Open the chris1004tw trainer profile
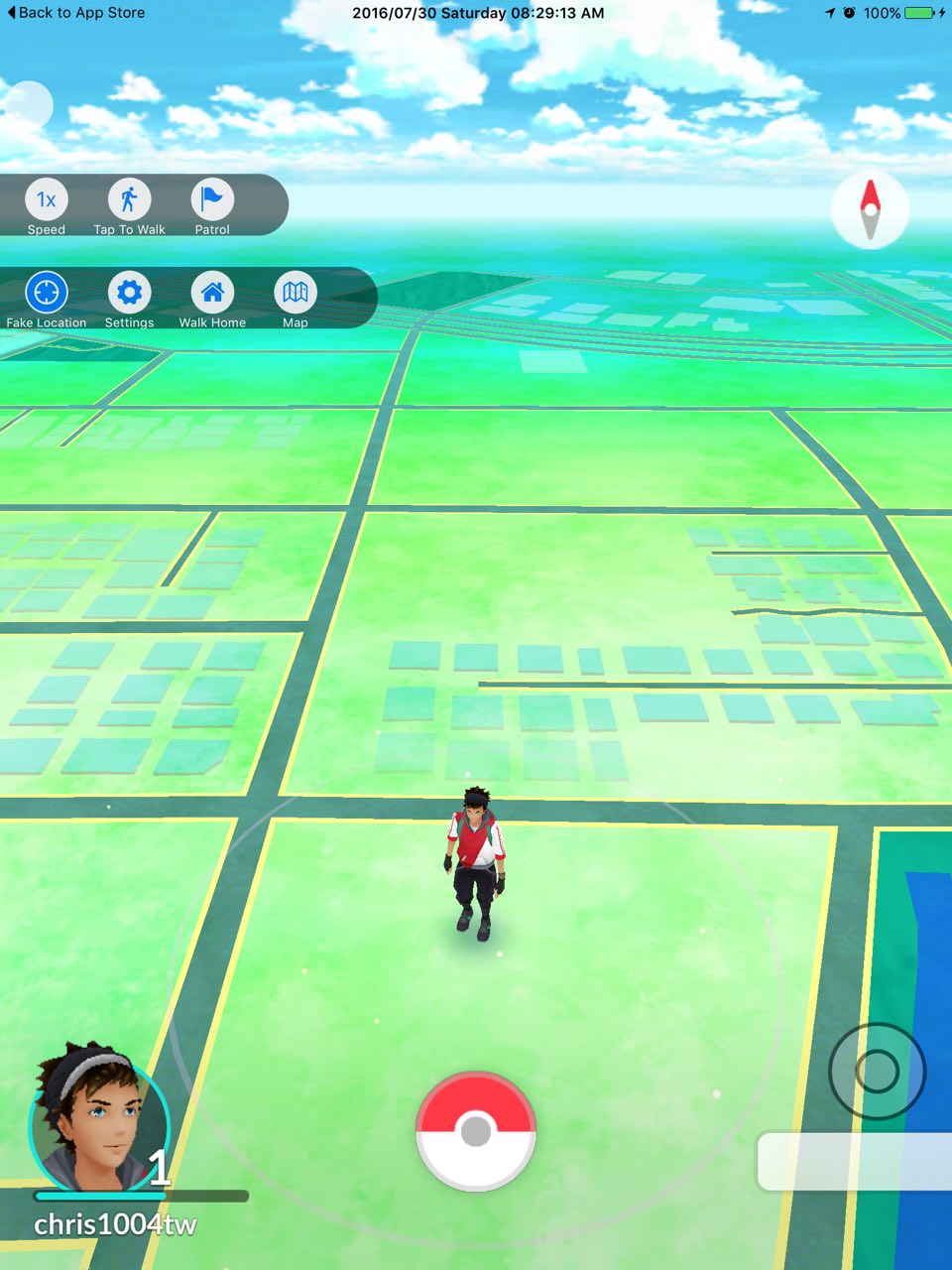Screen dimensions: 952x1270 [99, 1126]
